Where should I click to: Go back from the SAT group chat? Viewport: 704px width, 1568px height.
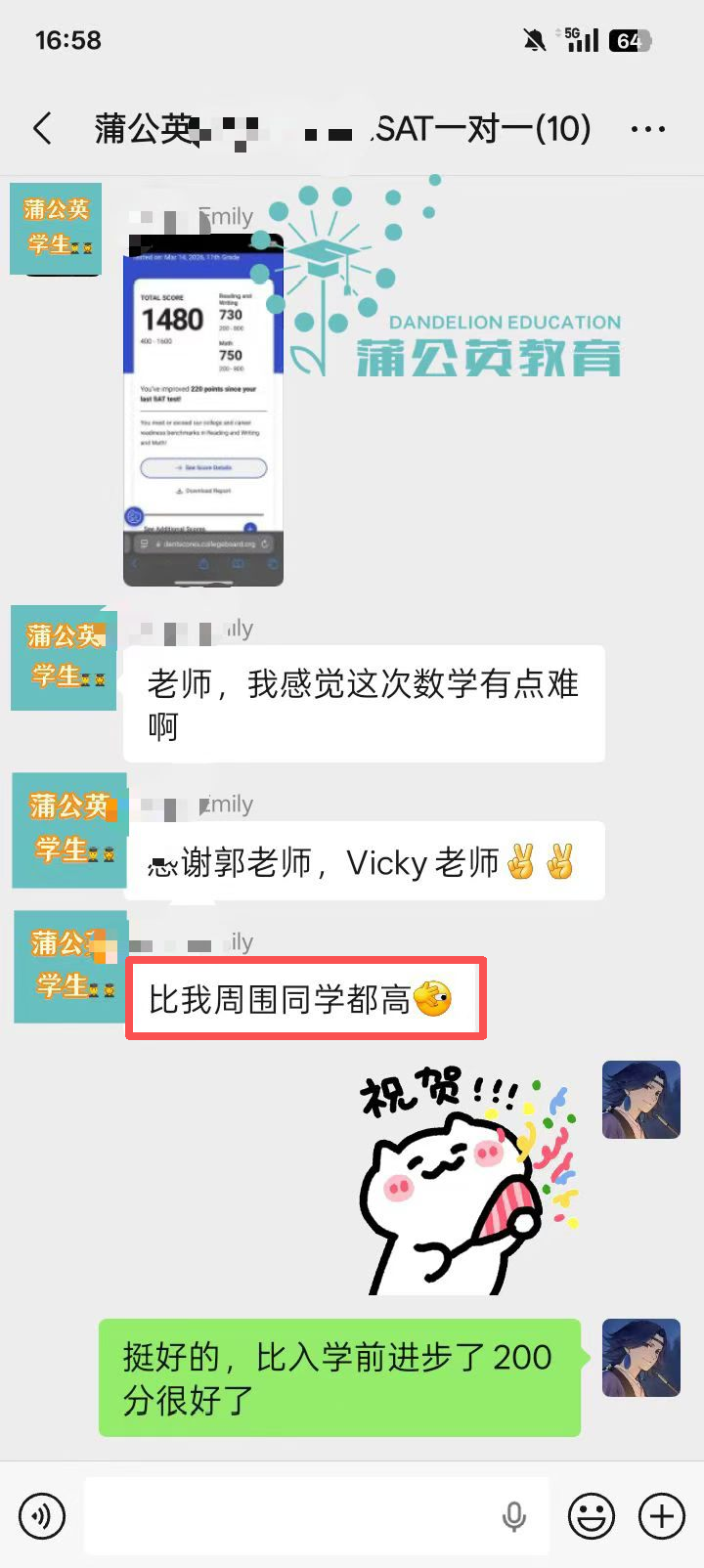(43, 128)
